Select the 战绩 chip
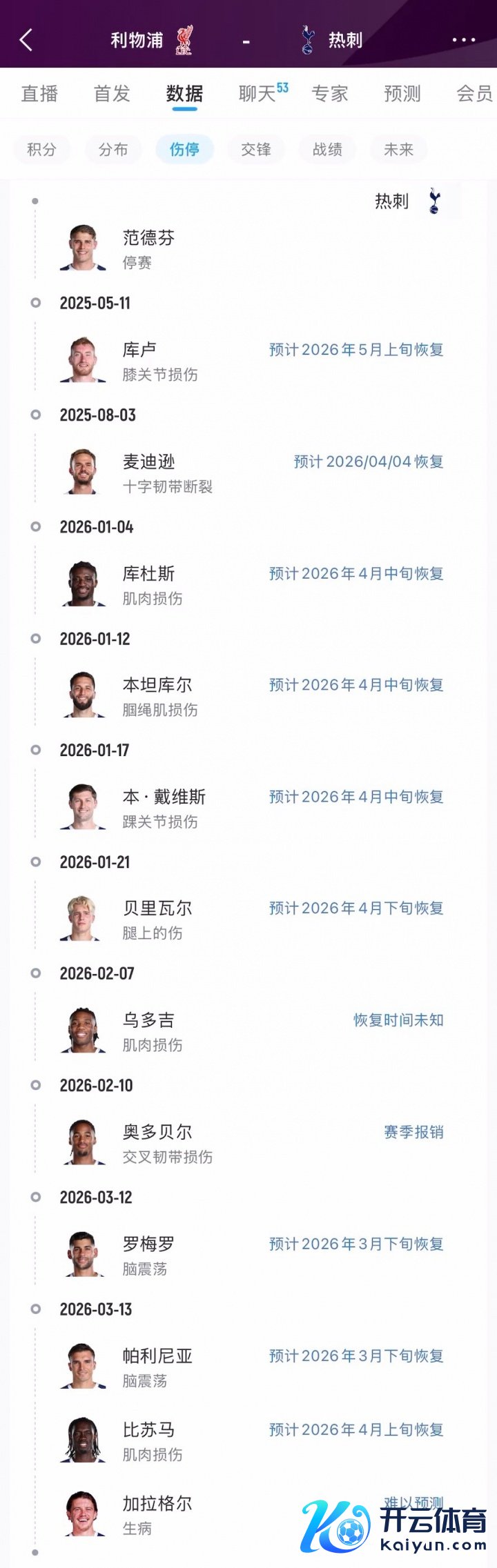This screenshot has width=497, height=1568. pos(327,149)
